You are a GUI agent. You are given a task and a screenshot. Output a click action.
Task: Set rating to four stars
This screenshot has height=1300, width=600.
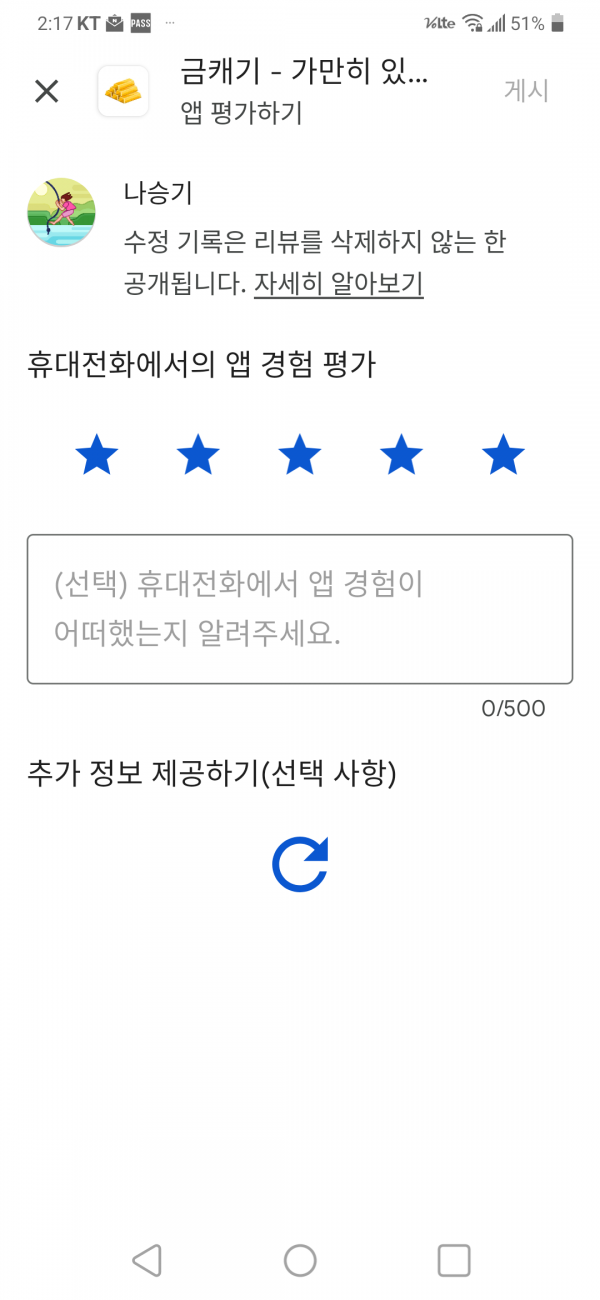click(401, 455)
